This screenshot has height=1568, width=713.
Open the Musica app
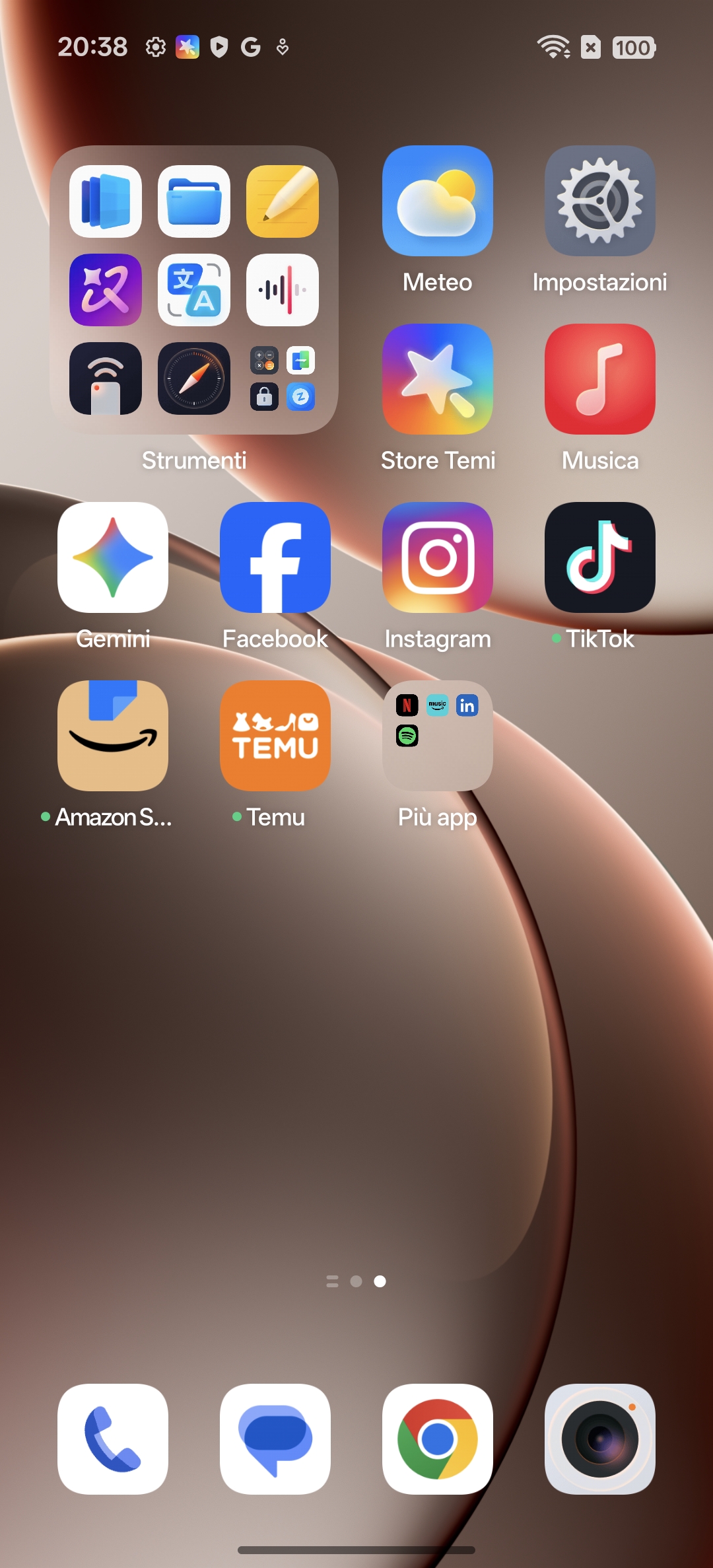(599, 379)
